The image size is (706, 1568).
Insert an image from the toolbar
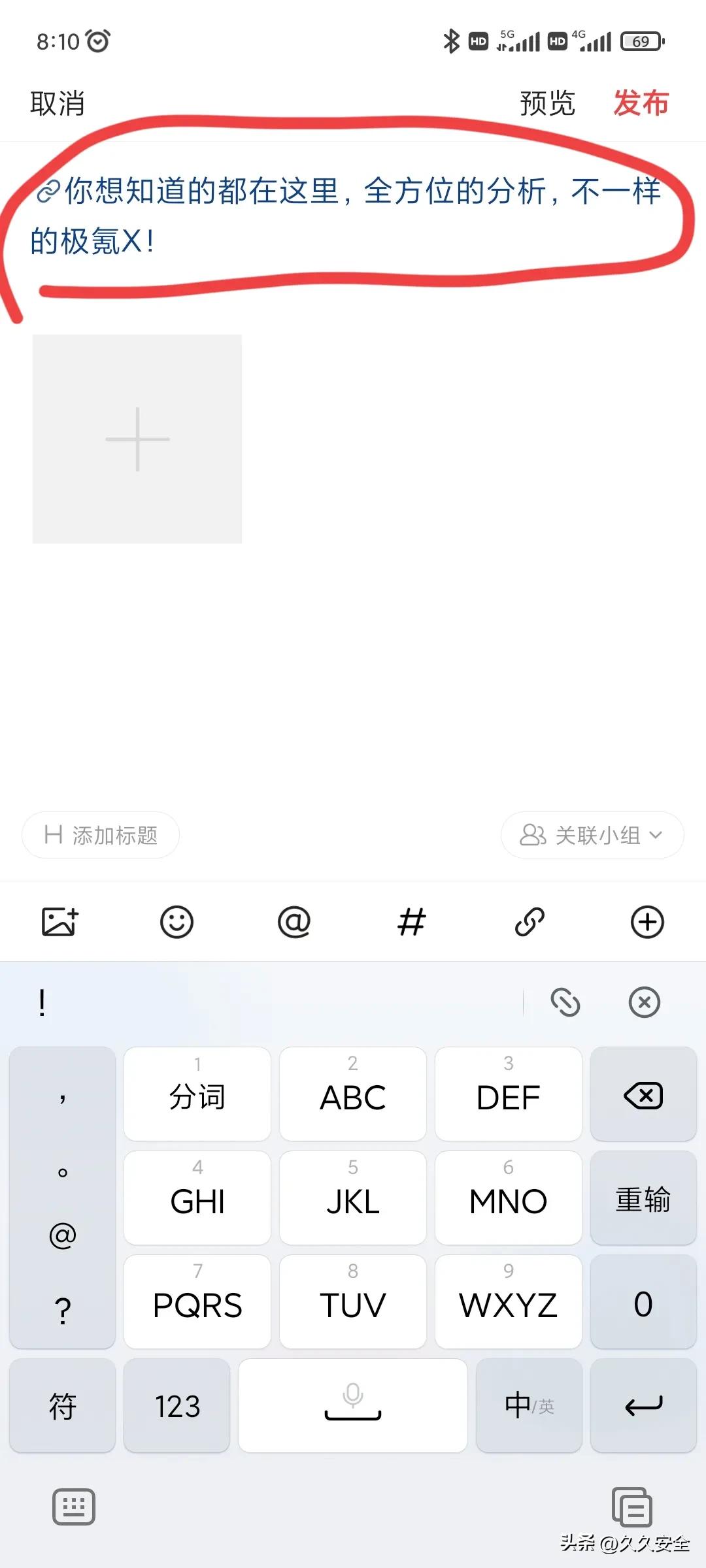pos(60,922)
